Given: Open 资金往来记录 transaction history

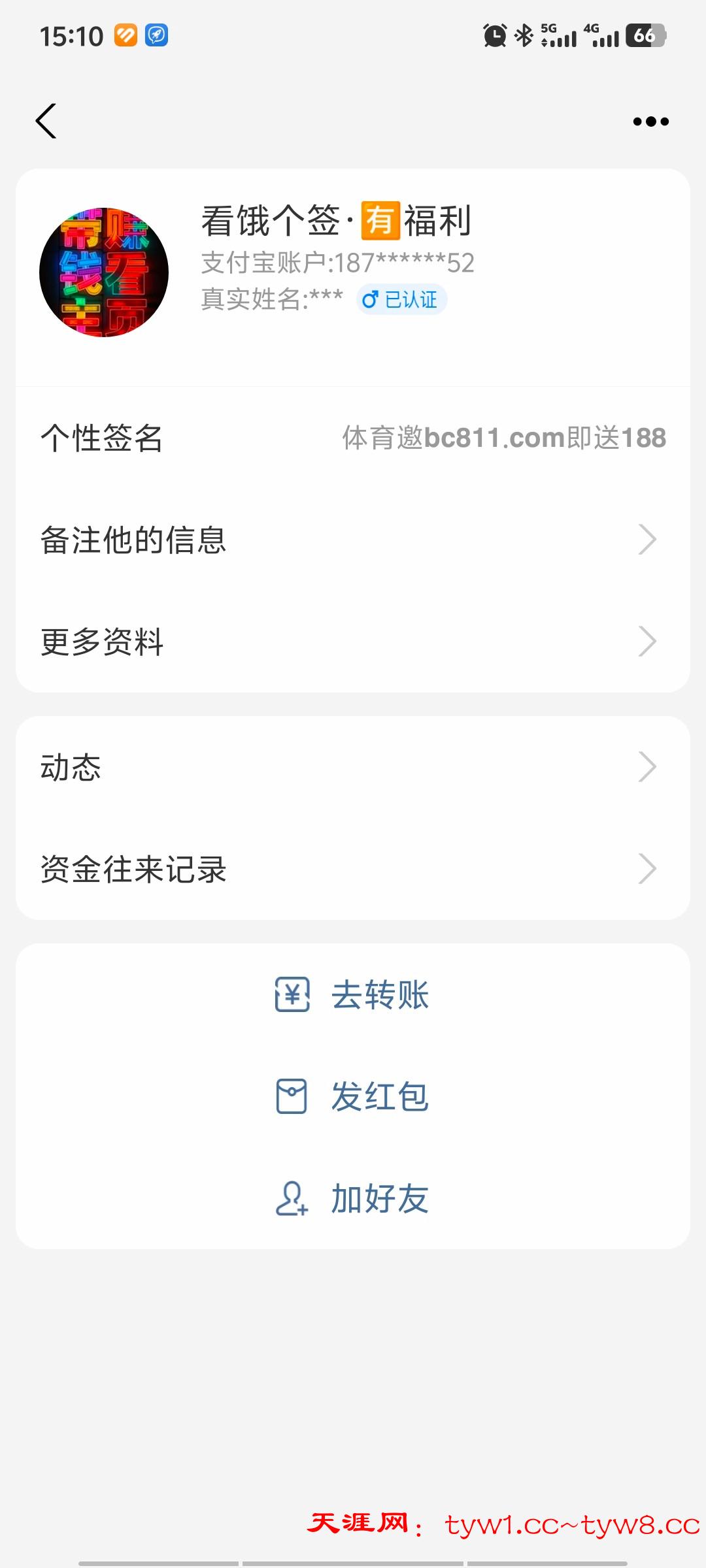Looking at the screenshot, I should [353, 869].
